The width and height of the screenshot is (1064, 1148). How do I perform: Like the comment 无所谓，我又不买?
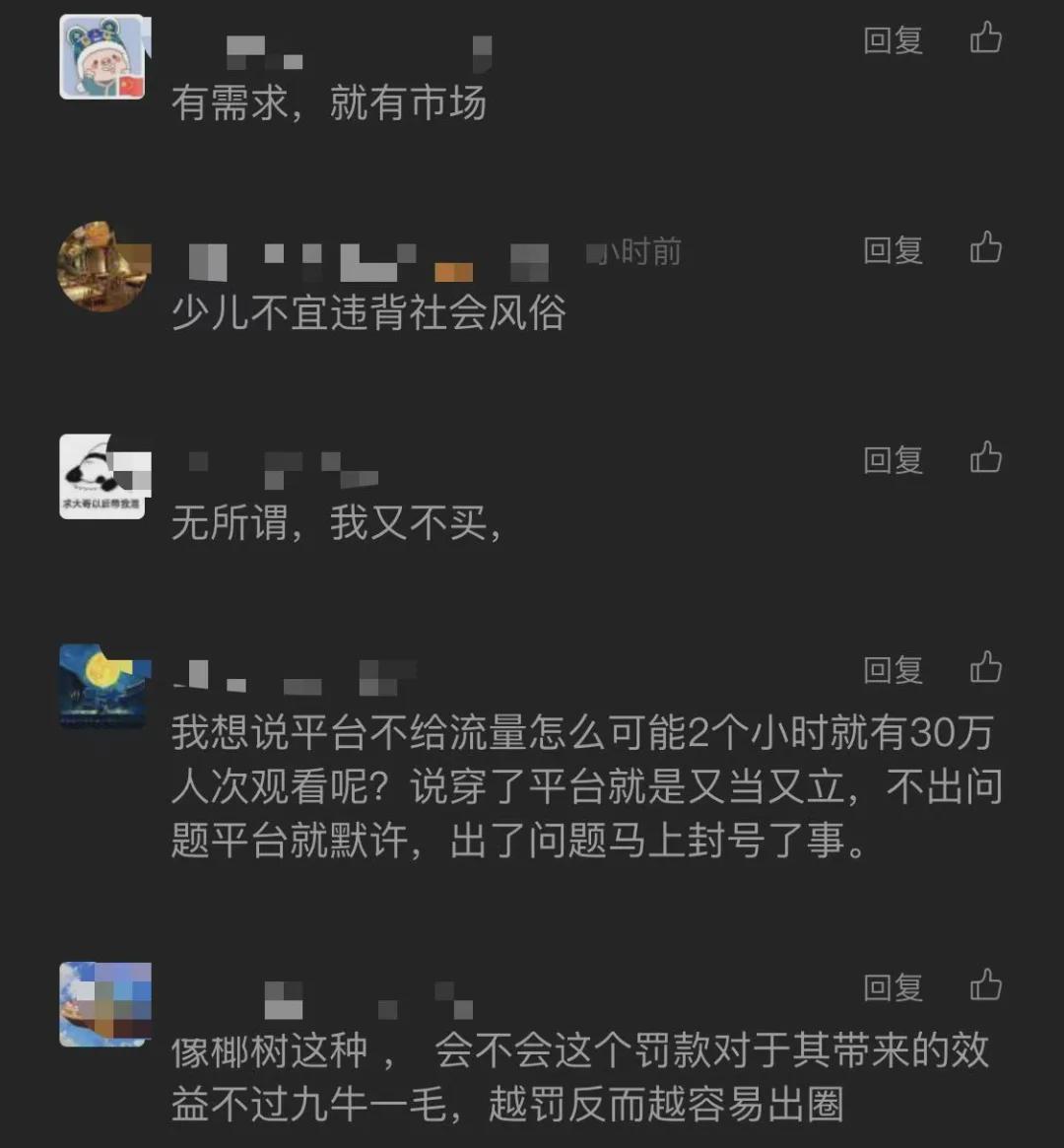coord(985,458)
